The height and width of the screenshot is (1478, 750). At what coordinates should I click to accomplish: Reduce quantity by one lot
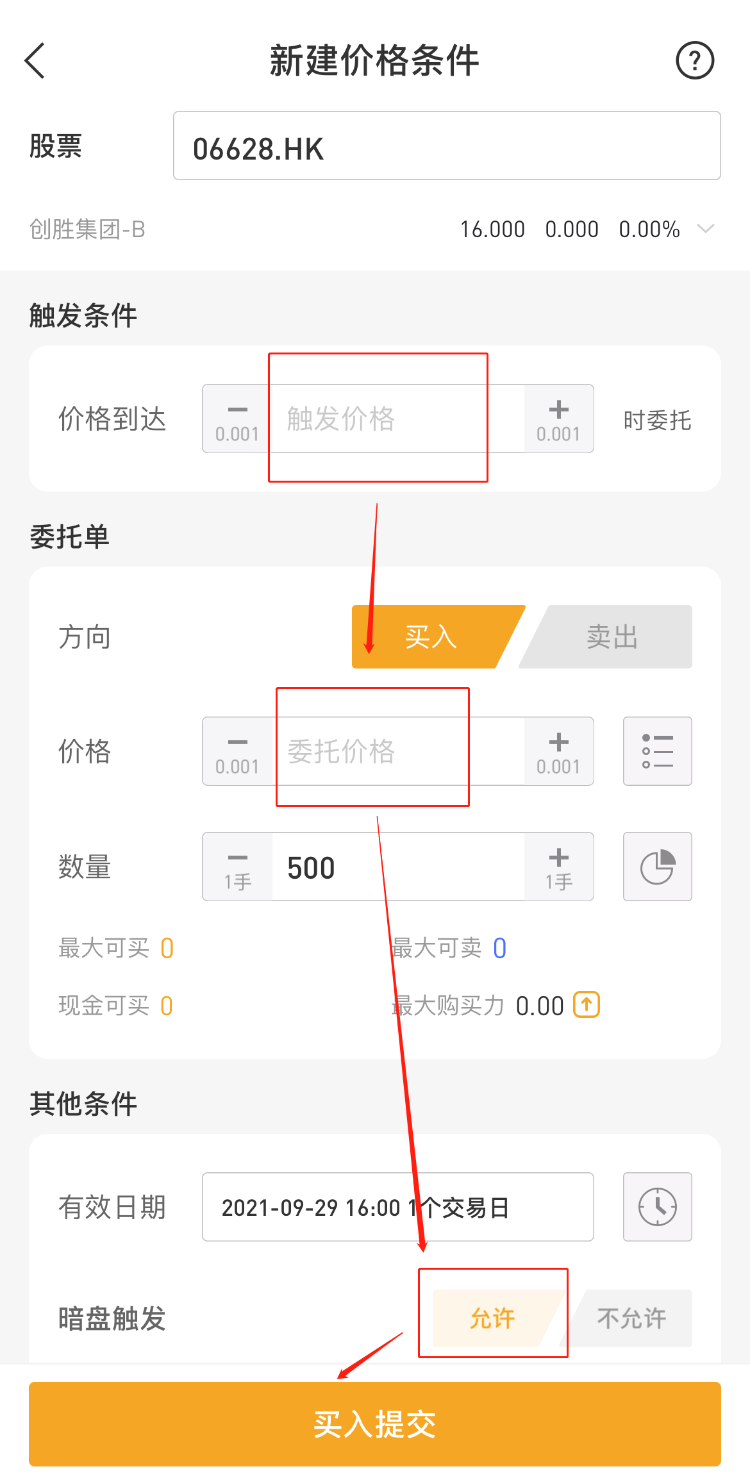point(237,867)
